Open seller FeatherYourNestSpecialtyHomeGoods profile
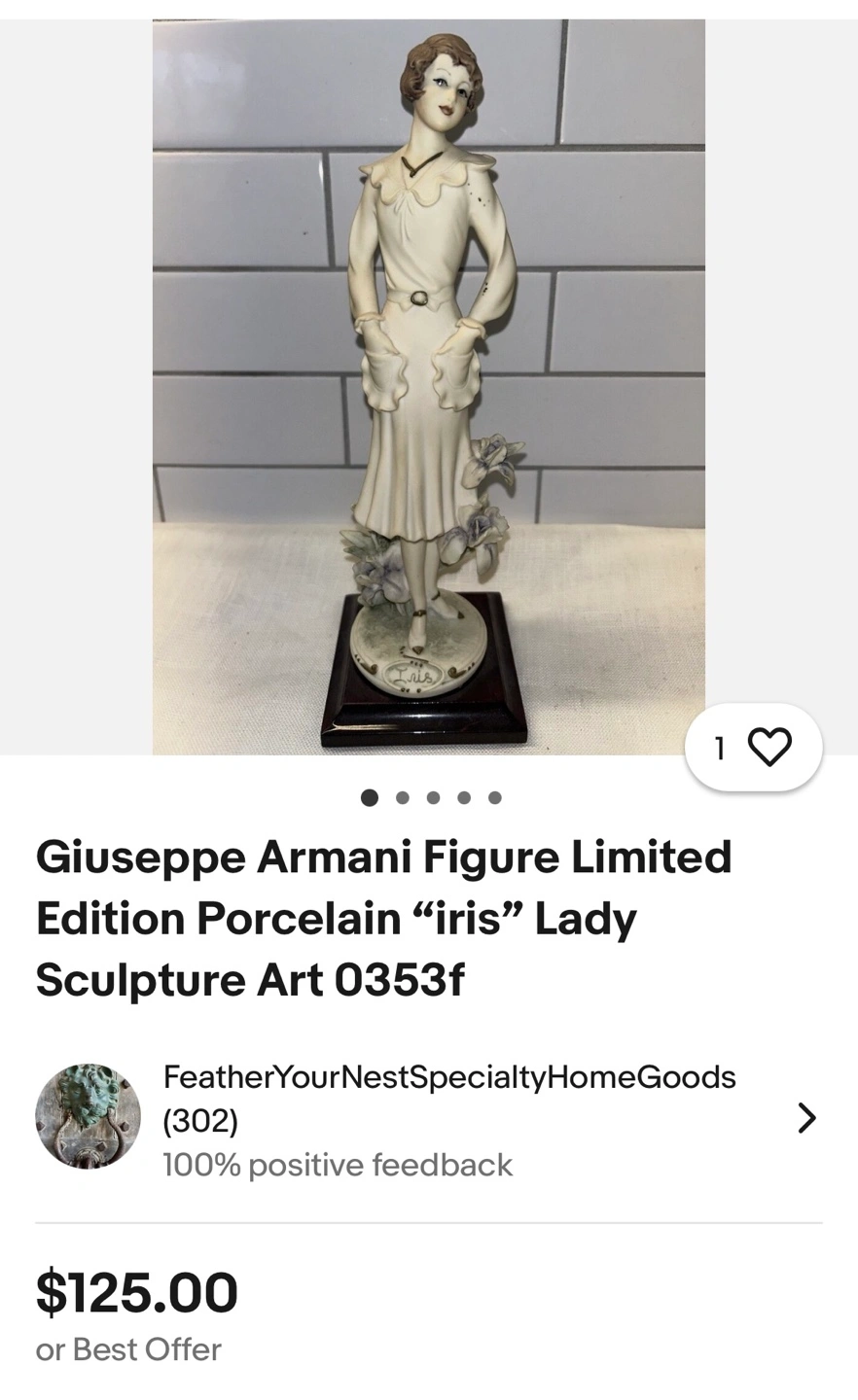 click(x=429, y=1119)
